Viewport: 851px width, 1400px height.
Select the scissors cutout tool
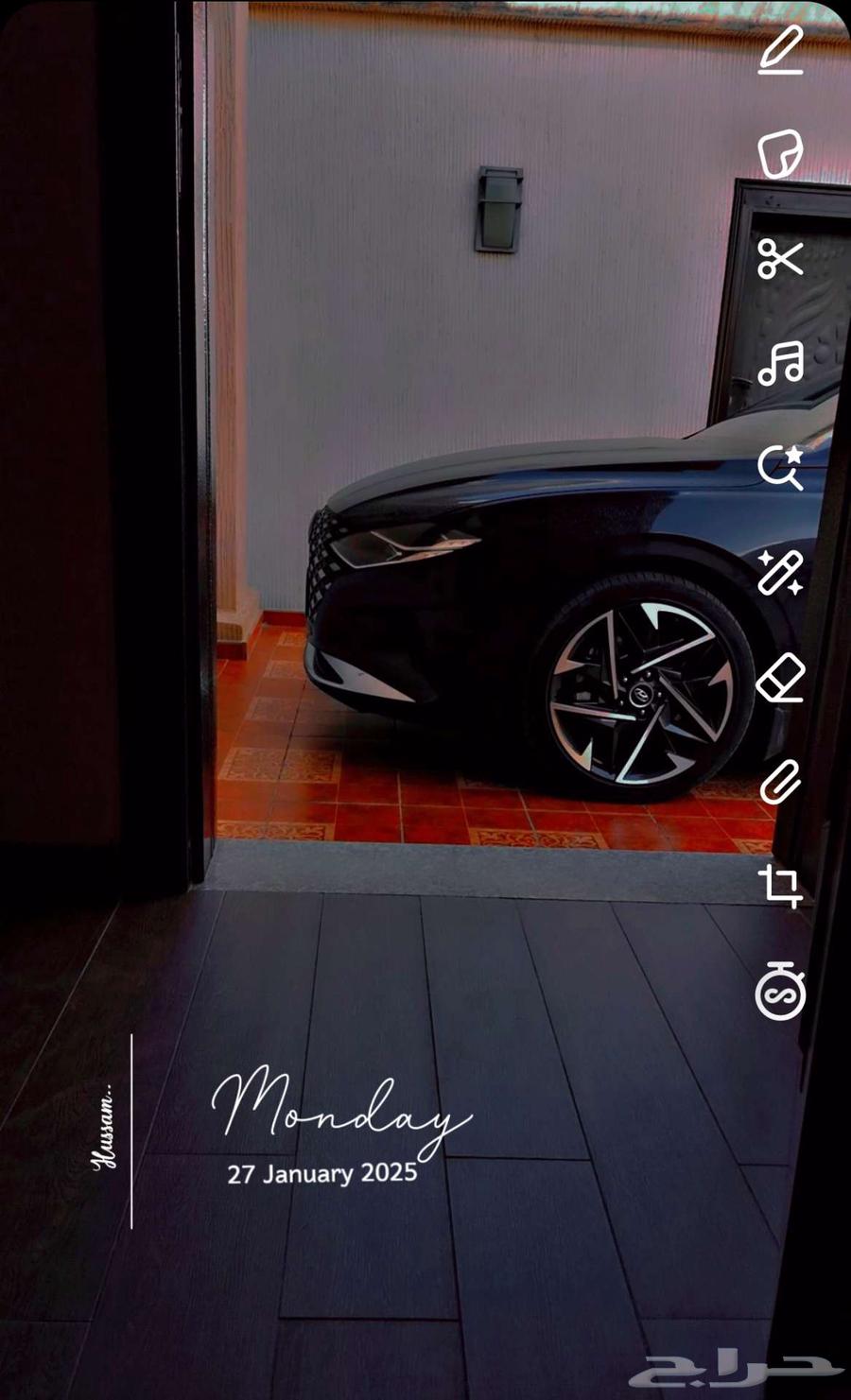(x=780, y=258)
